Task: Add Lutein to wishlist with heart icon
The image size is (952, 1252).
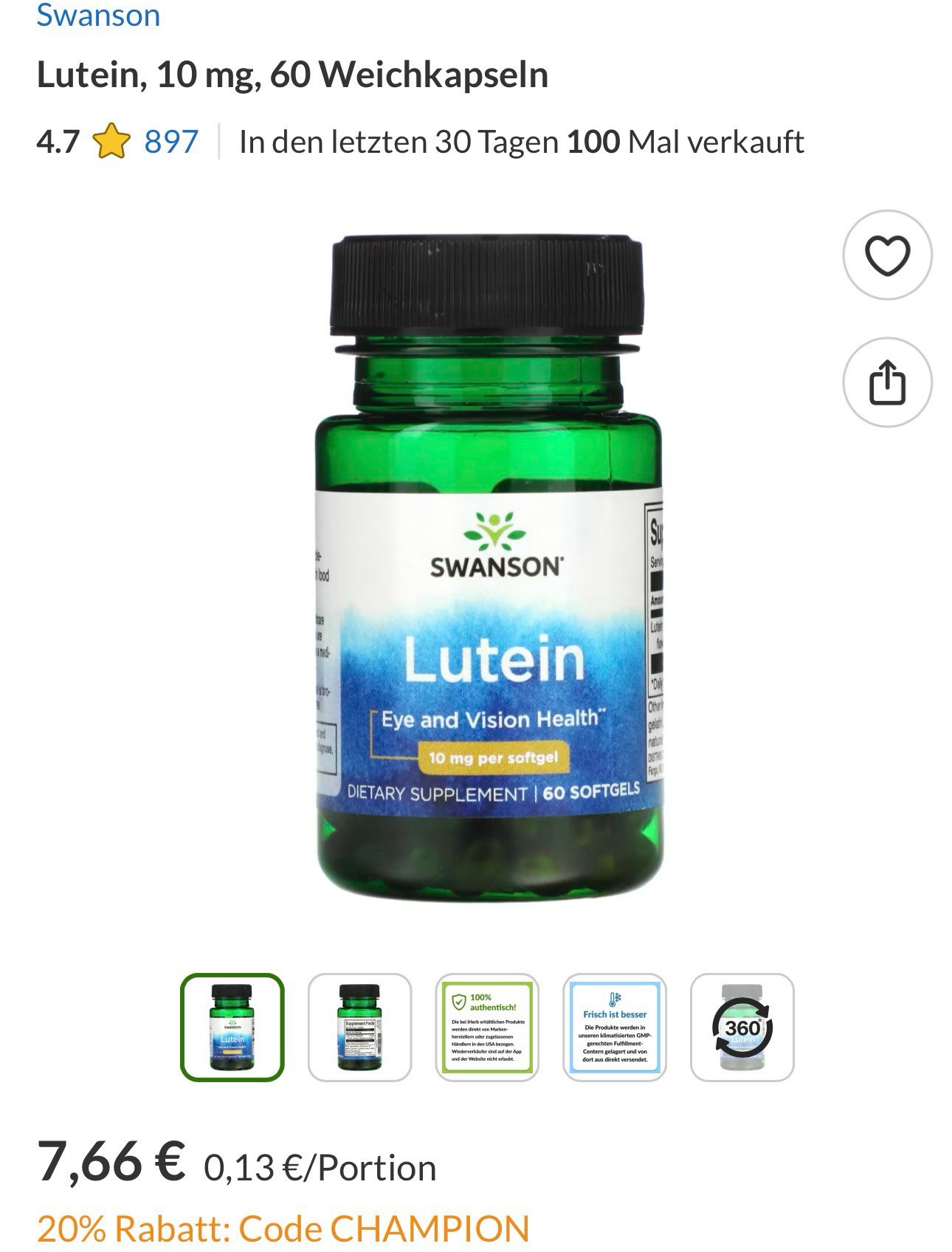Action: click(887, 255)
